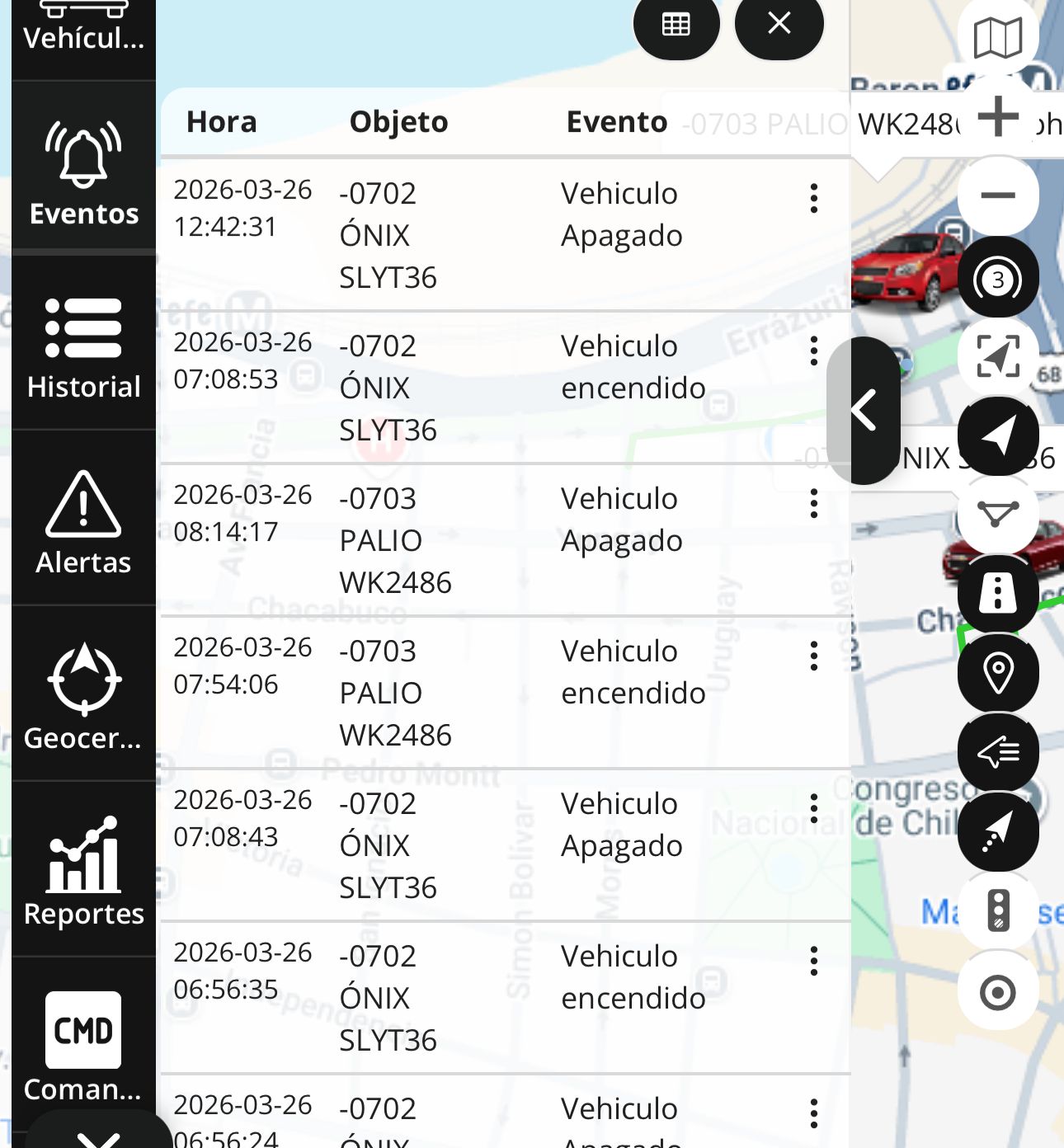The image size is (1064, 1148).
Task: Close the events panel with X
Action: [779, 24]
